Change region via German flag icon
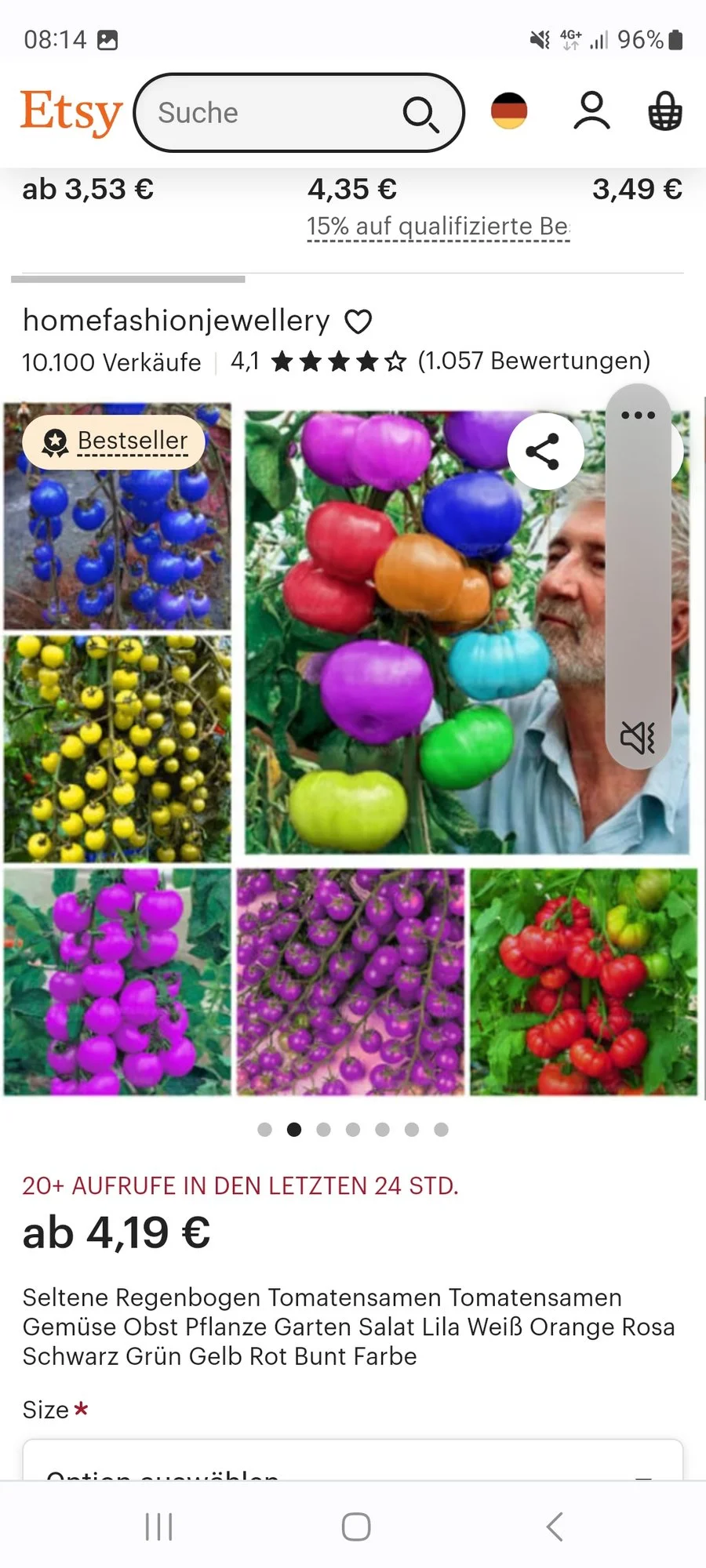706x1568 pixels. click(x=509, y=111)
